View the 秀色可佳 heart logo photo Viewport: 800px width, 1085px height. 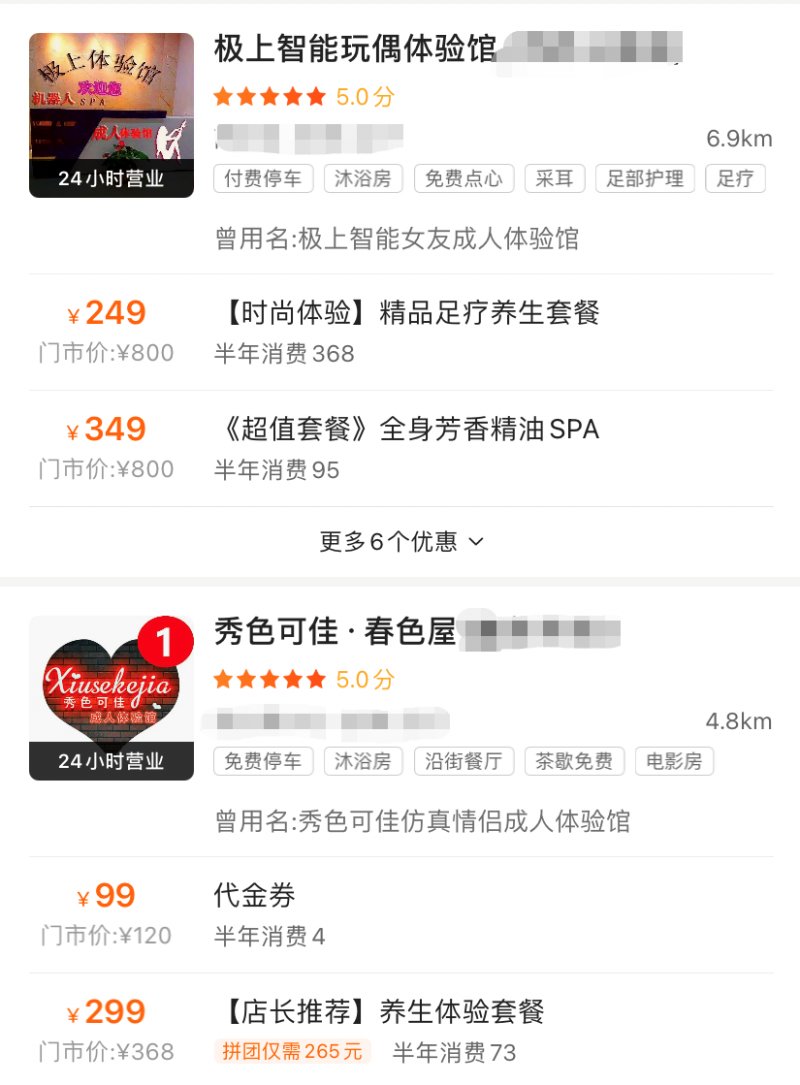111,697
